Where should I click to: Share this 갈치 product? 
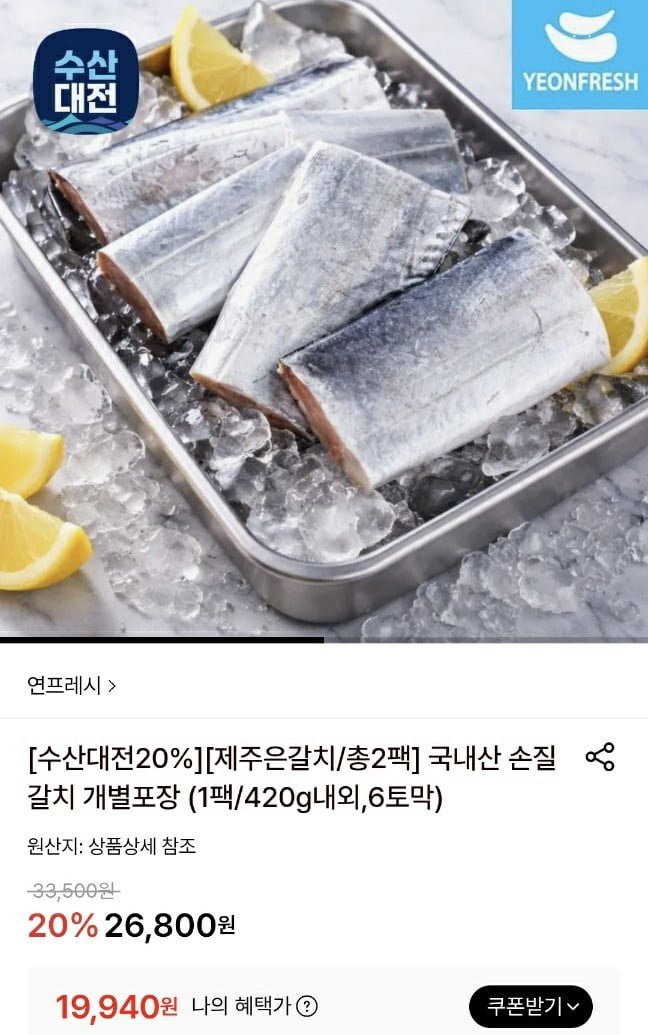click(x=600, y=757)
